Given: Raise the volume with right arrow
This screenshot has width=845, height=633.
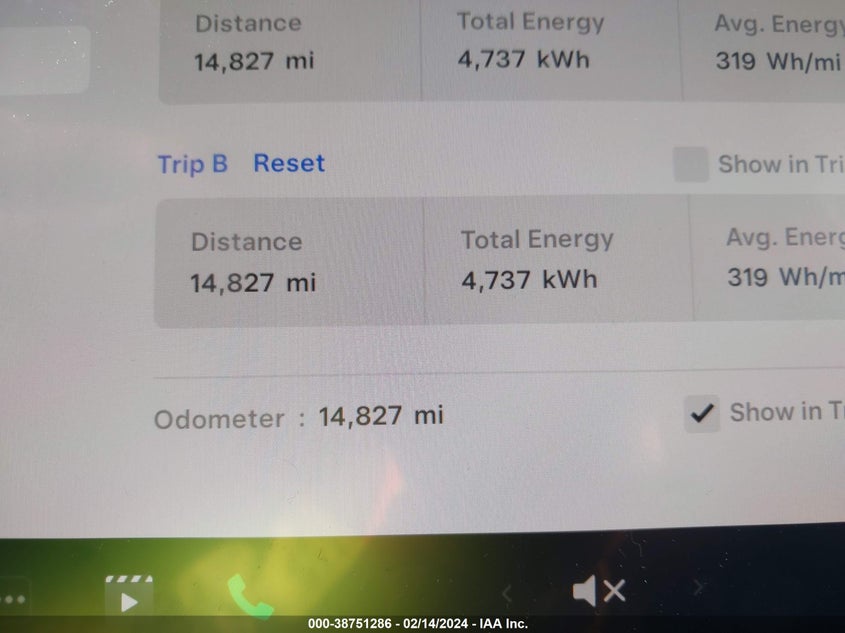Looking at the screenshot, I should tap(699, 588).
